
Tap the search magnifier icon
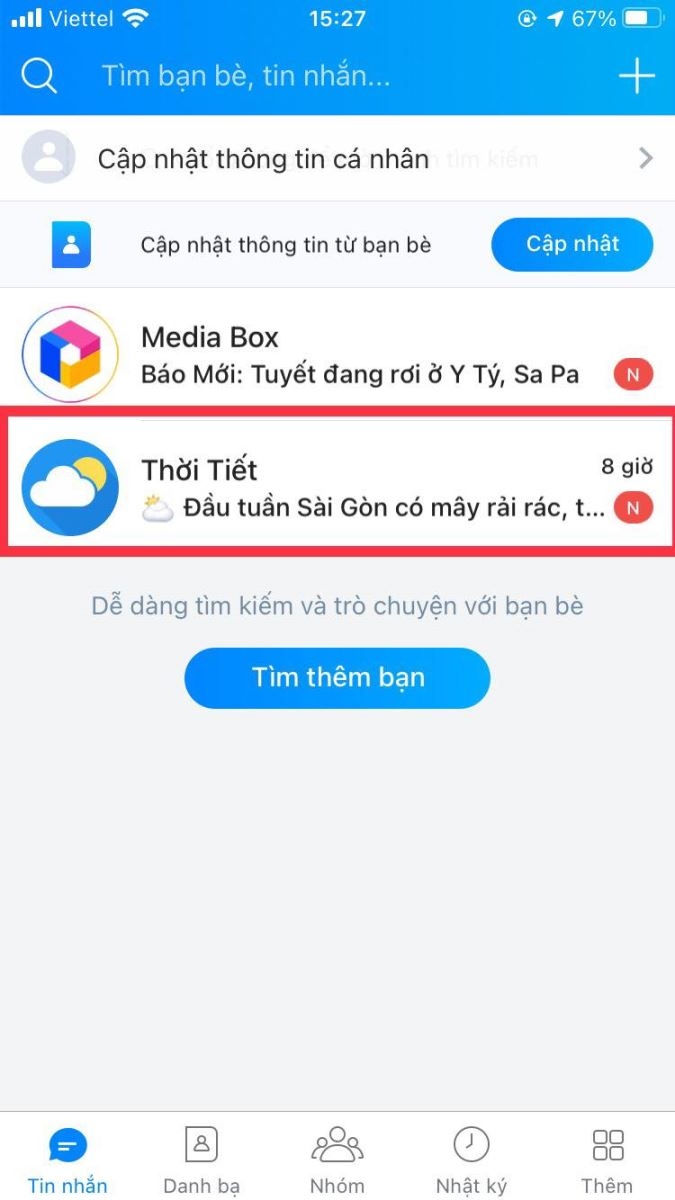pyautogui.click(x=39, y=76)
